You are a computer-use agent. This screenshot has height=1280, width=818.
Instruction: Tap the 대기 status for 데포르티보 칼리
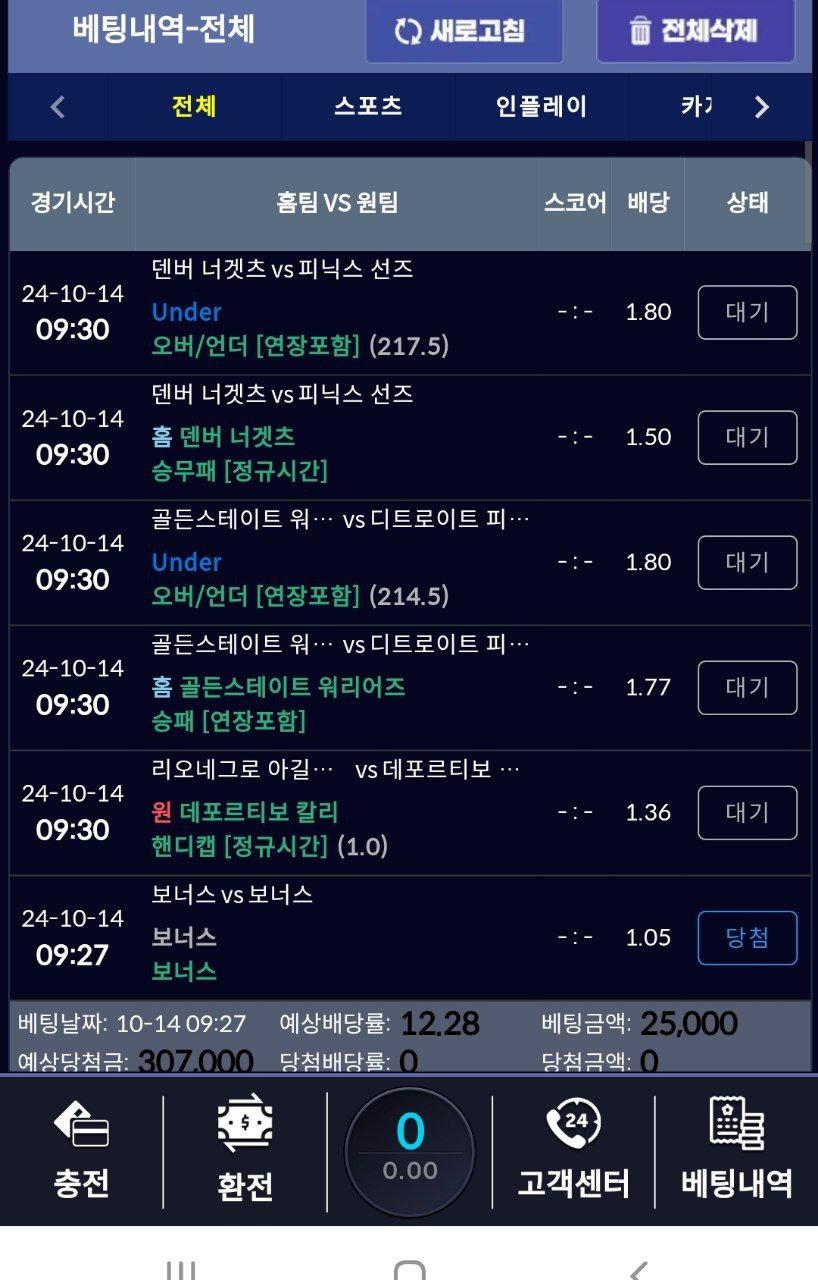tap(747, 813)
